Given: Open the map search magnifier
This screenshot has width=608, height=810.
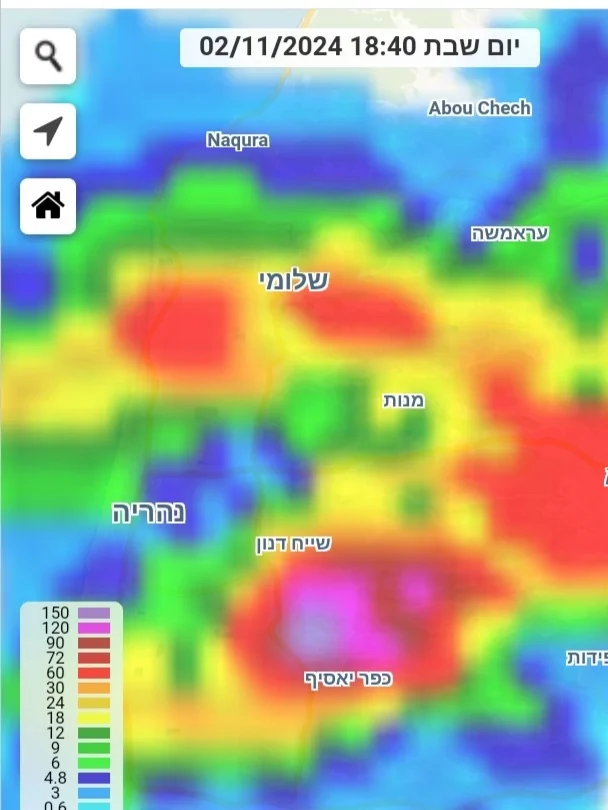Looking at the screenshot, I should point(48,56).
